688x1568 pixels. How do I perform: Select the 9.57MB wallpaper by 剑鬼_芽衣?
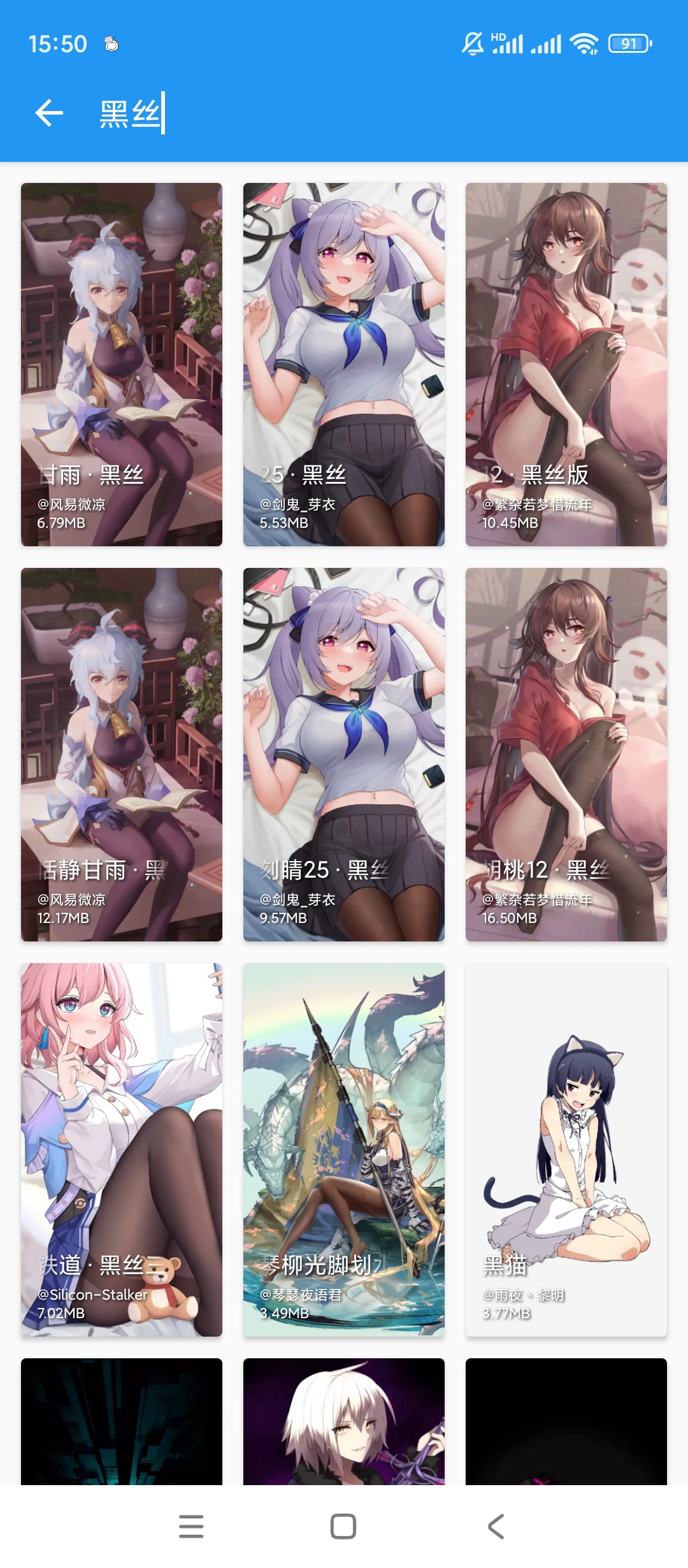(344, 754)
